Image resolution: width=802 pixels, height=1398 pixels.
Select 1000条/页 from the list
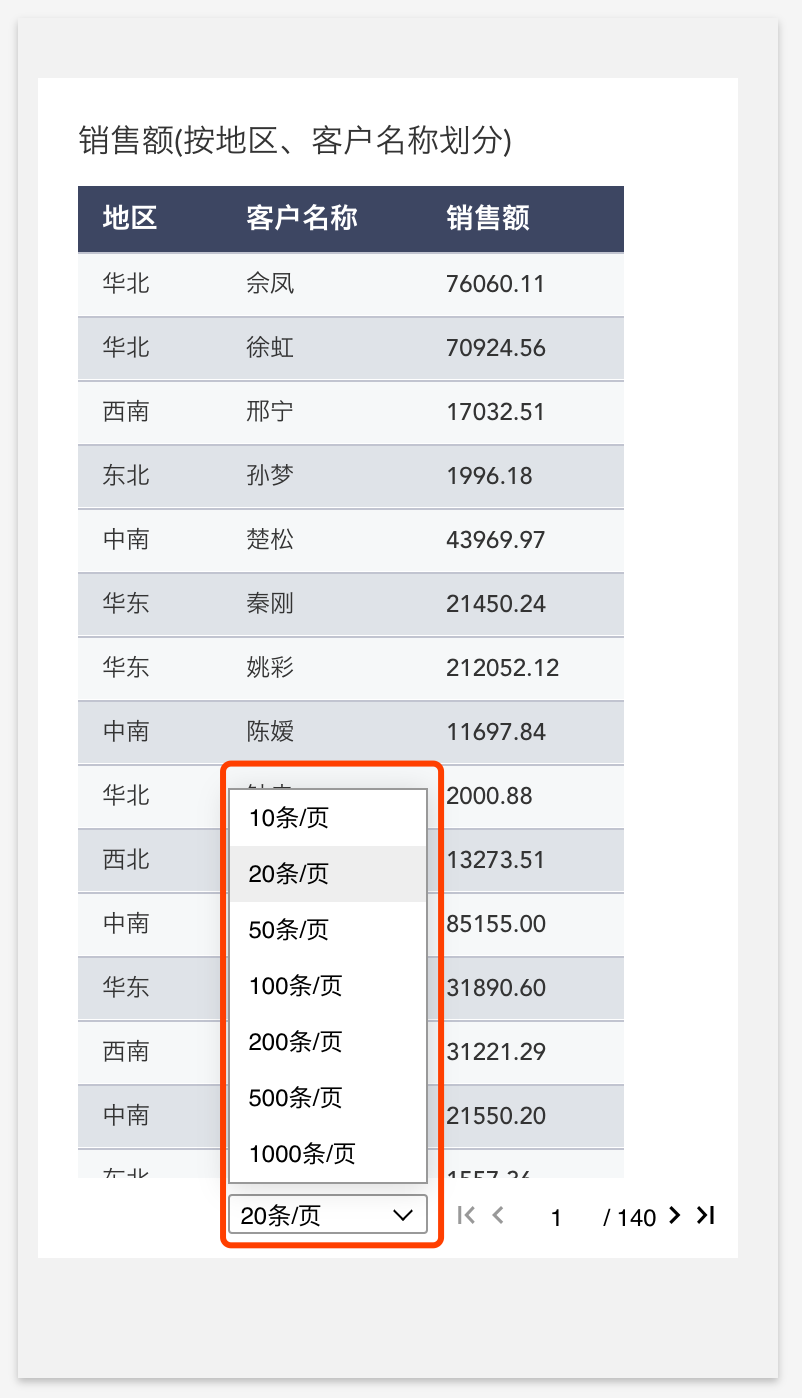[328, 1154]
